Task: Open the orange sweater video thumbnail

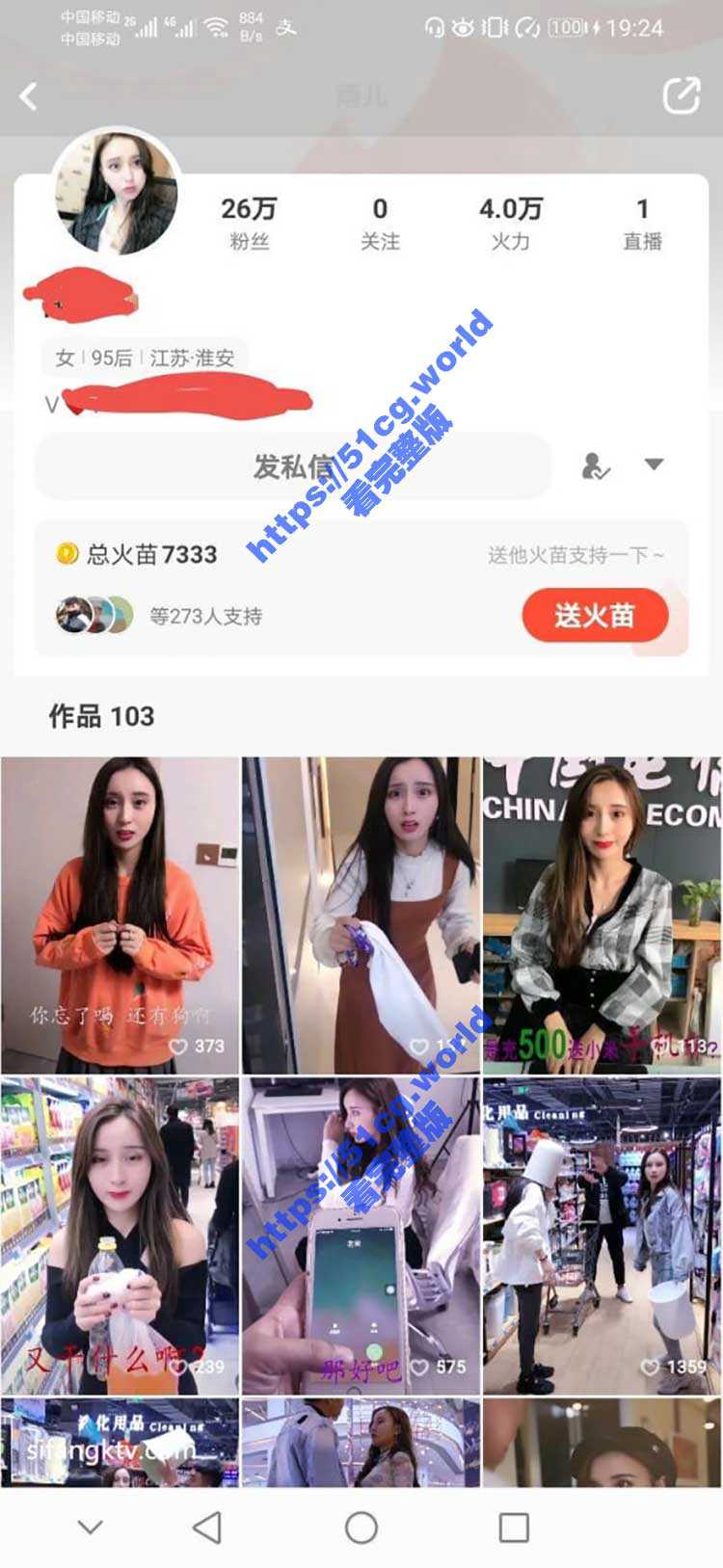Action: point(120,906)
